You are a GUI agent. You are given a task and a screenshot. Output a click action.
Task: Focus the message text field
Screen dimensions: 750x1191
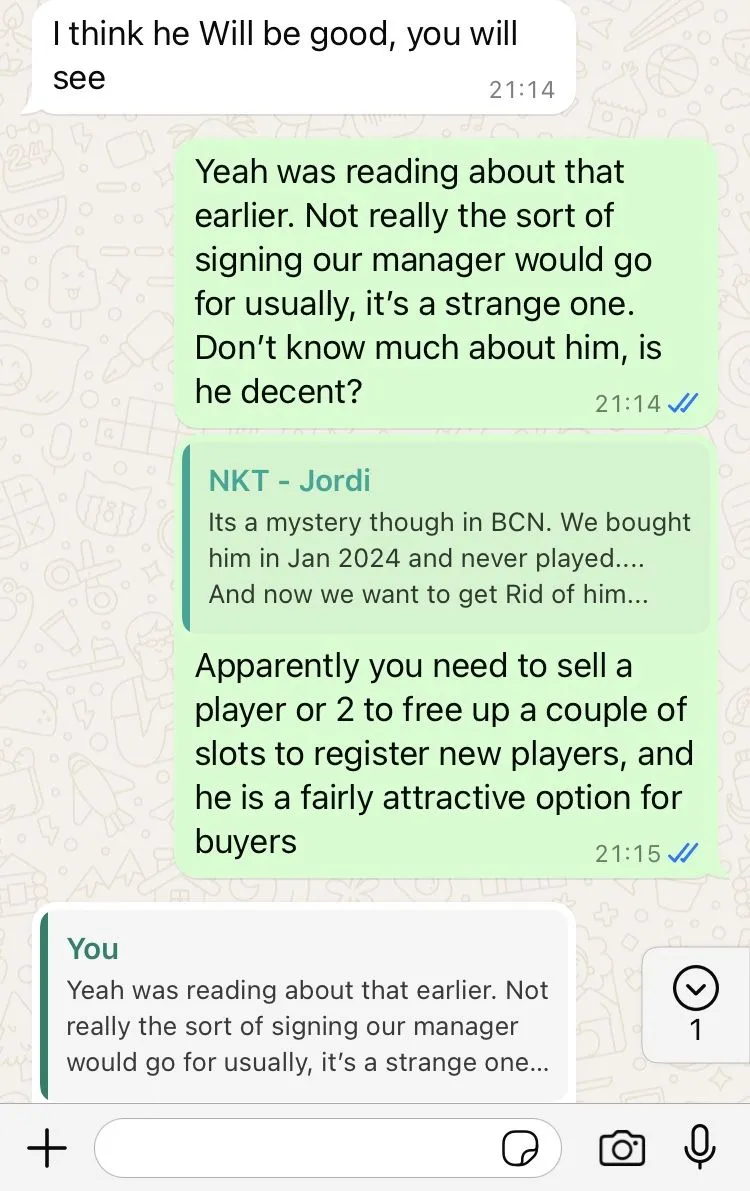click(300, 1149)
